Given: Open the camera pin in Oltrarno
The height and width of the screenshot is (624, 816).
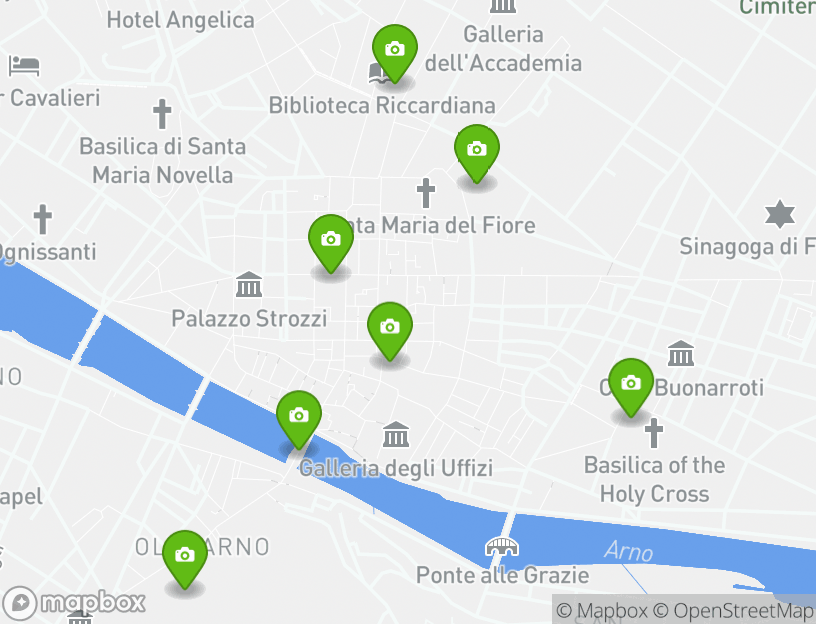Looking at the screenshot, I should click(x=184, y=557).
